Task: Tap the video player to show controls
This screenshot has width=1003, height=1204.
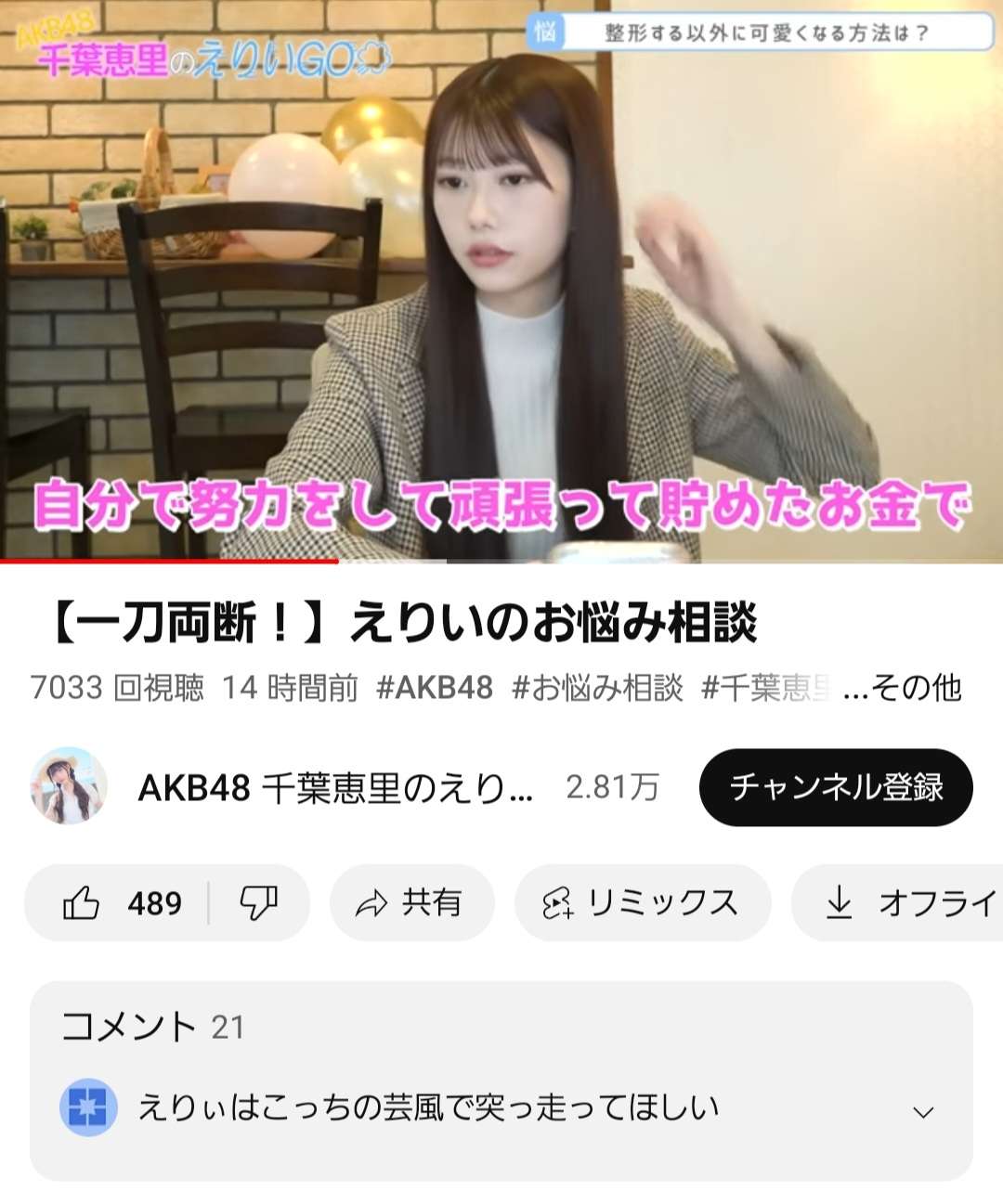Action: point(501,278)
